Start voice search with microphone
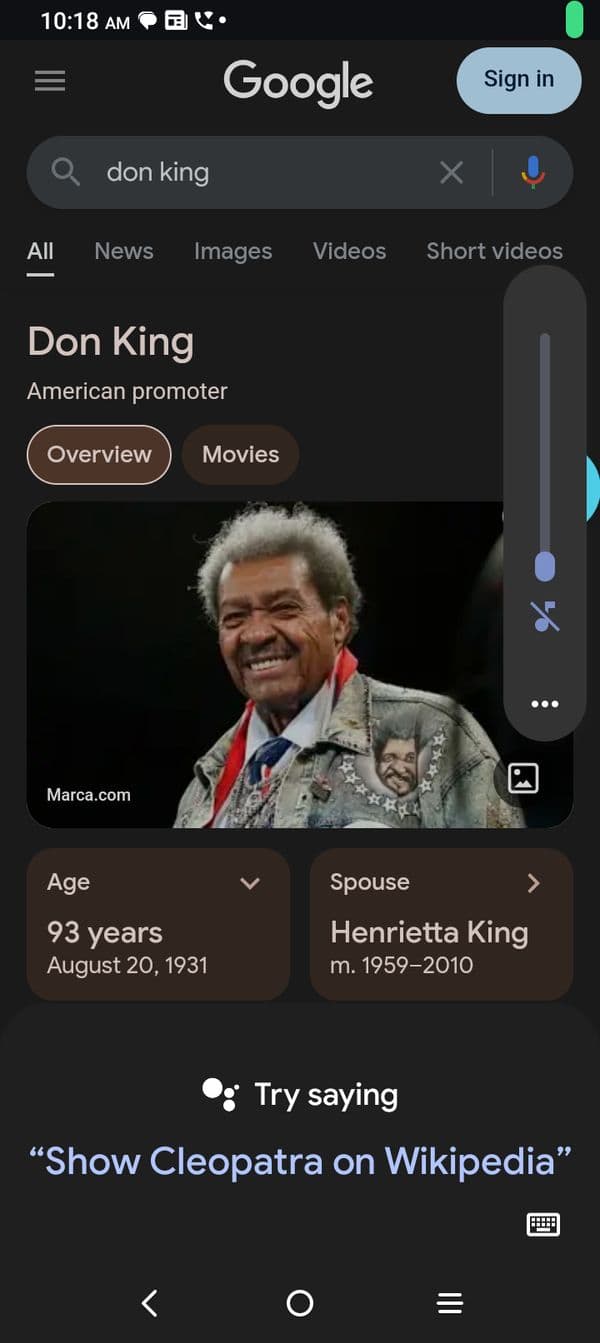 click(x=534, y=172)
